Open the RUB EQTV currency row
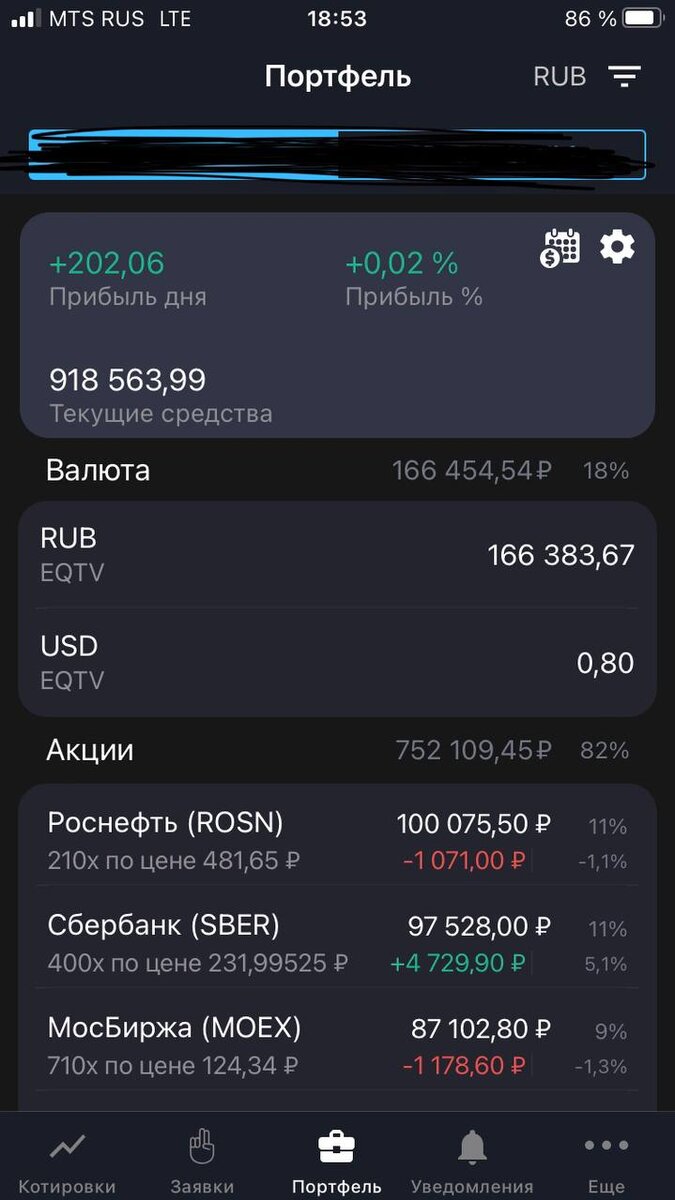 pos(337,555)
